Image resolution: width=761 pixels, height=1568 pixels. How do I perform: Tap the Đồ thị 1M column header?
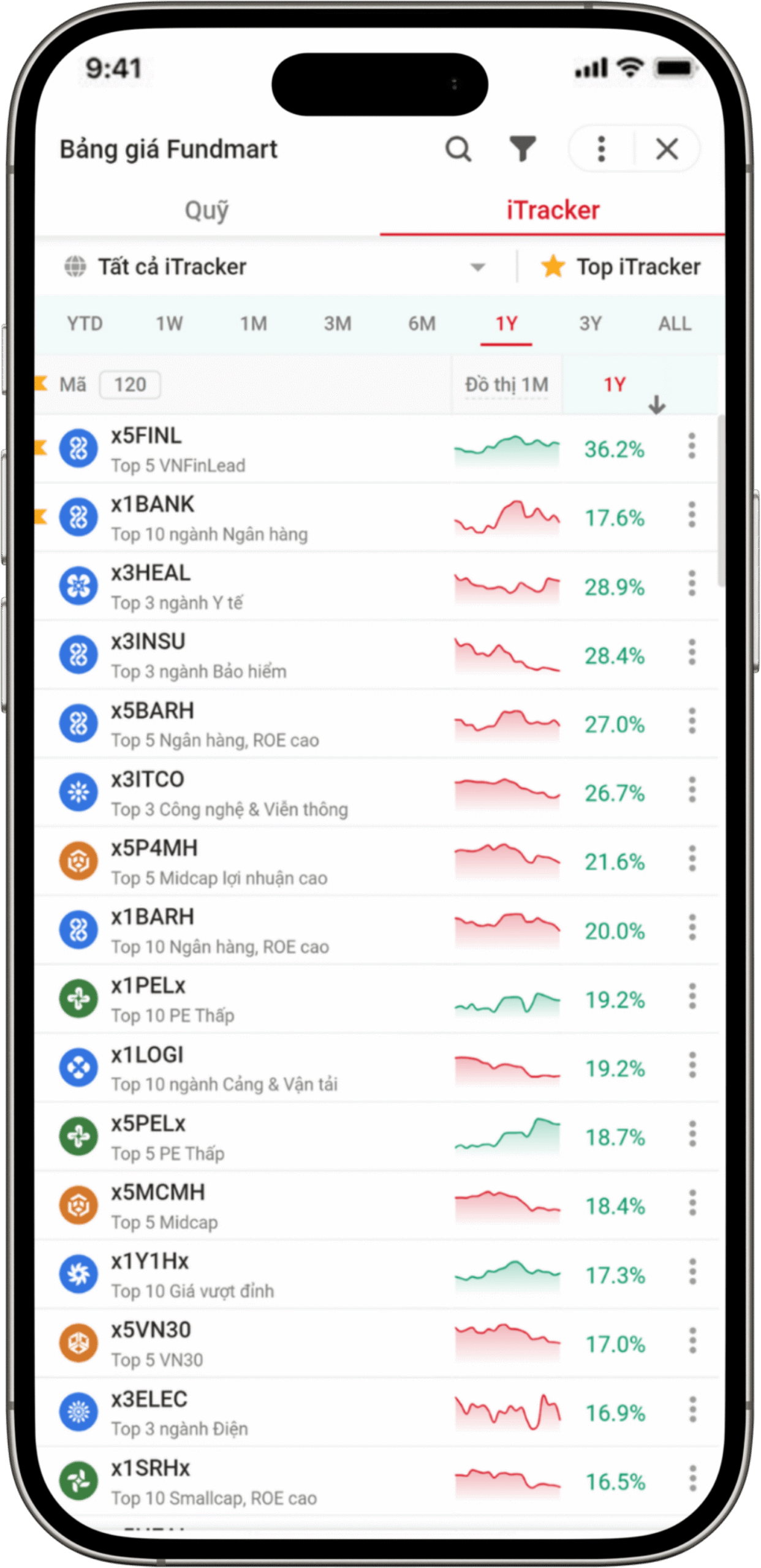point(506,385)
